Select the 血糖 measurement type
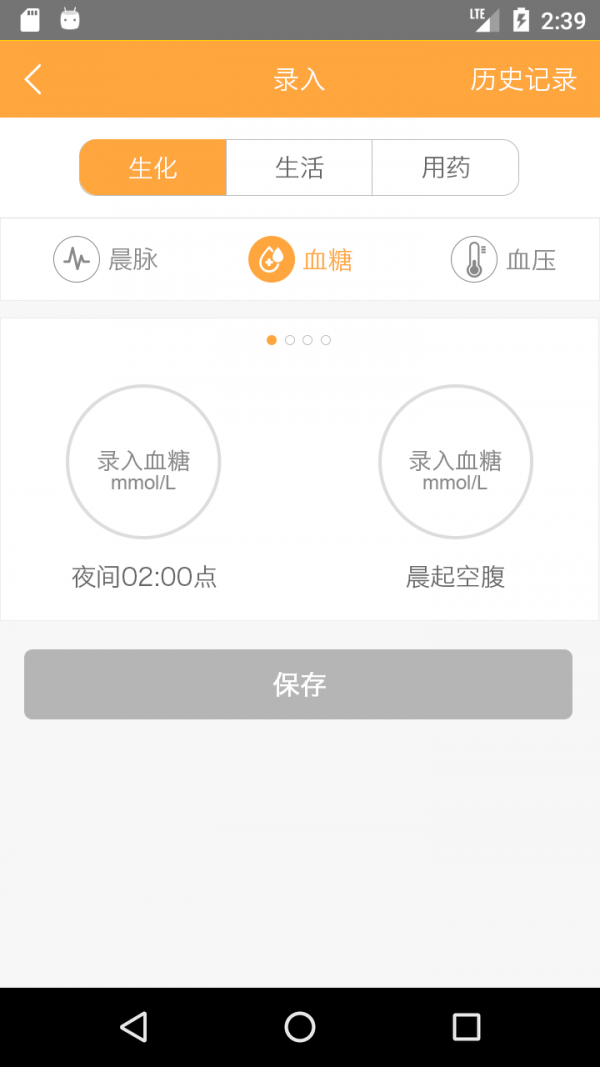The image size is (600, 1067). pyautogui.click(x=300, y=260)
